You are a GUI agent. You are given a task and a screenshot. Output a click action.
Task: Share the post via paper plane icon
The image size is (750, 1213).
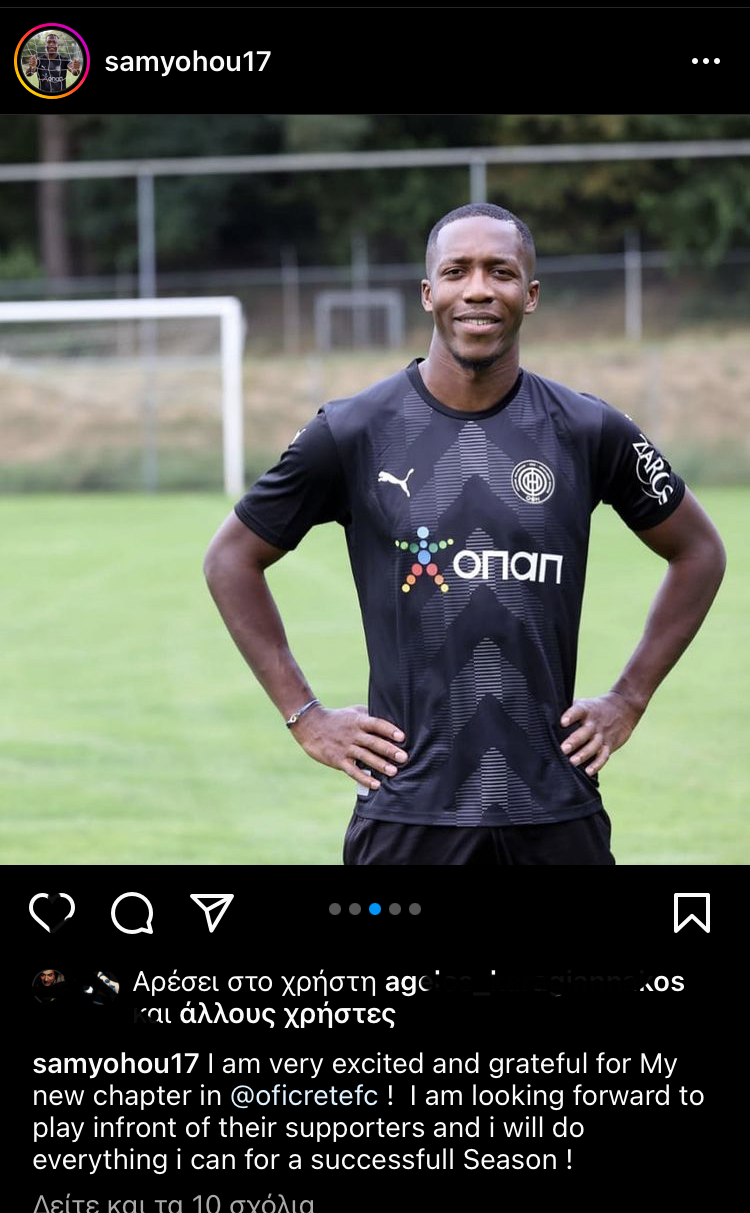coord(211,912)
